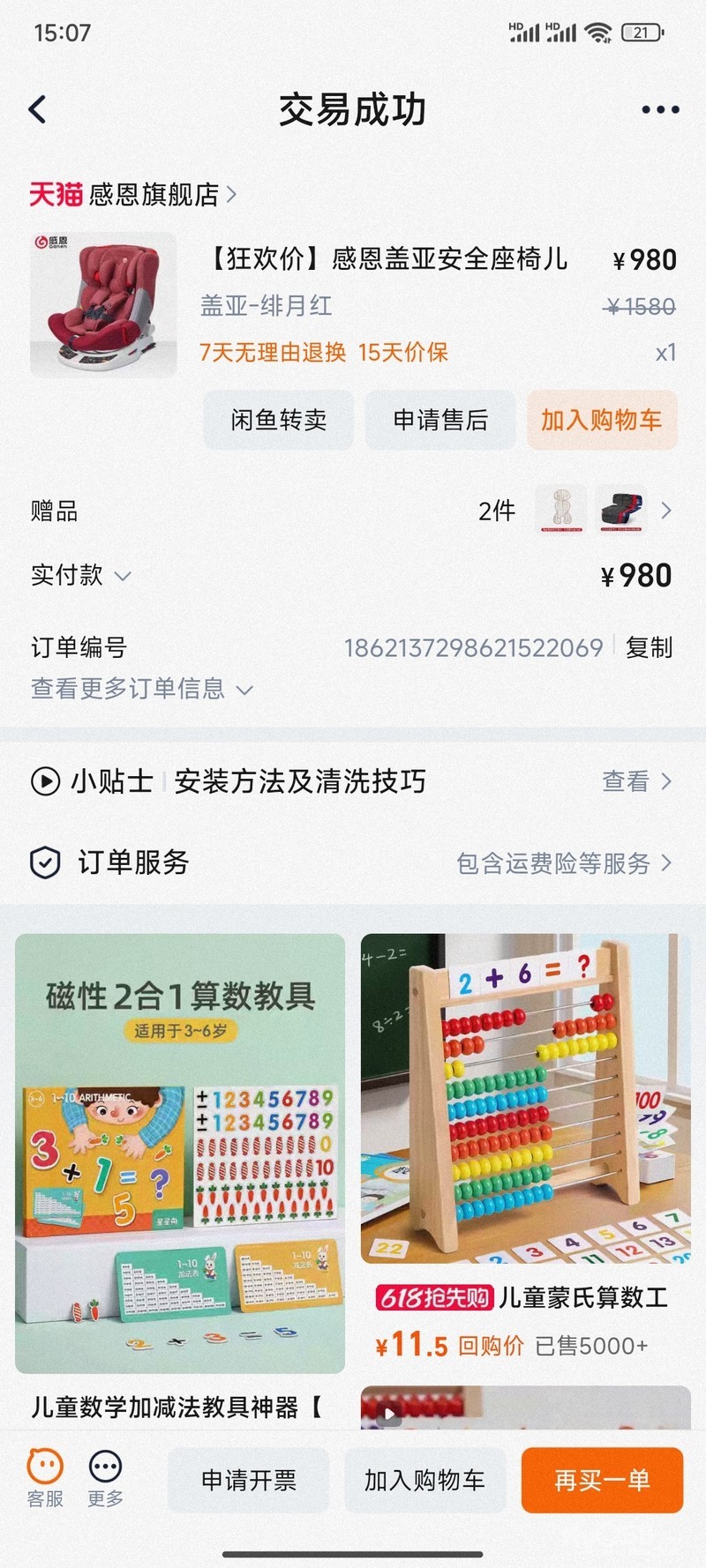The width and height of the screenshot is (706, 1568).
Task: Contact 客服 customer service
Action: (45, 1478)
